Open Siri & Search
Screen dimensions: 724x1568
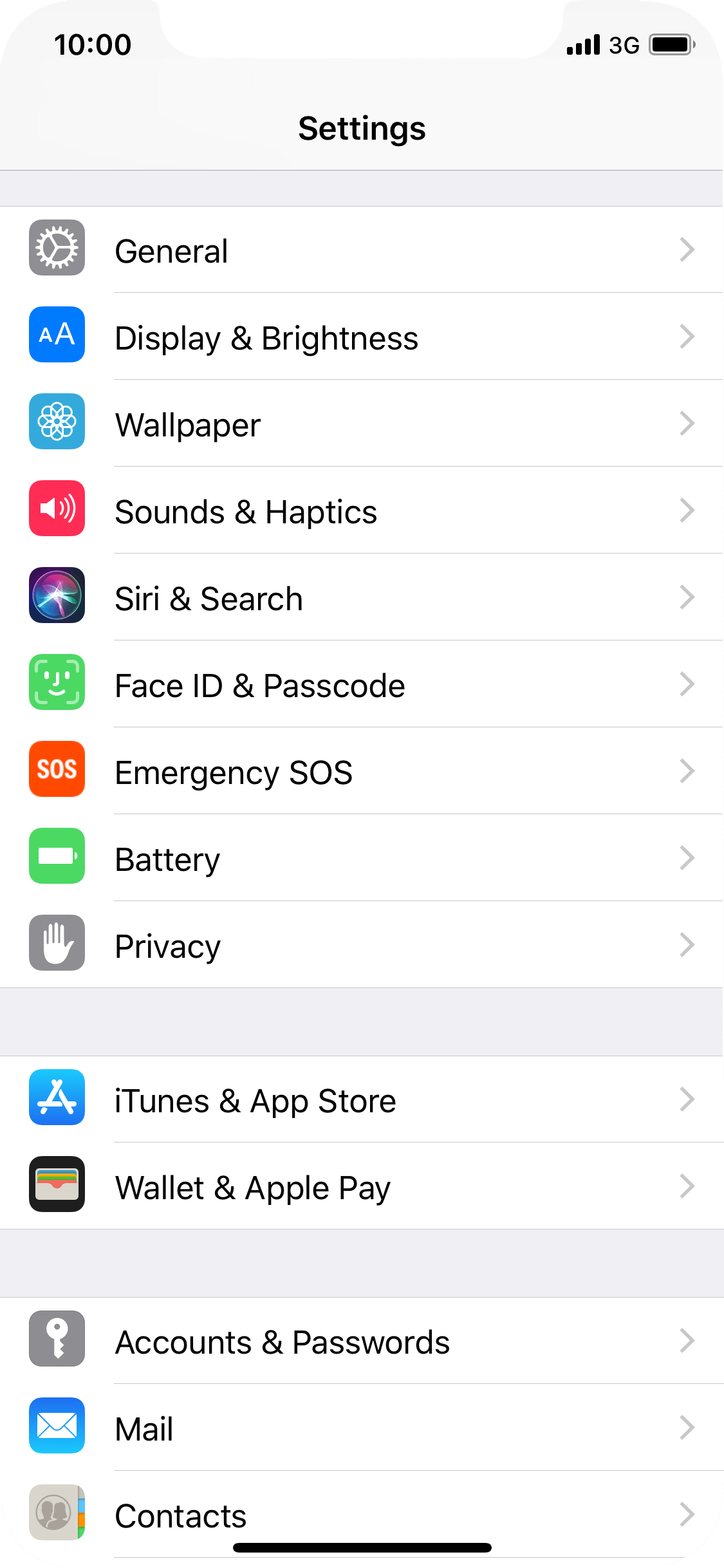tap(362, 597)
